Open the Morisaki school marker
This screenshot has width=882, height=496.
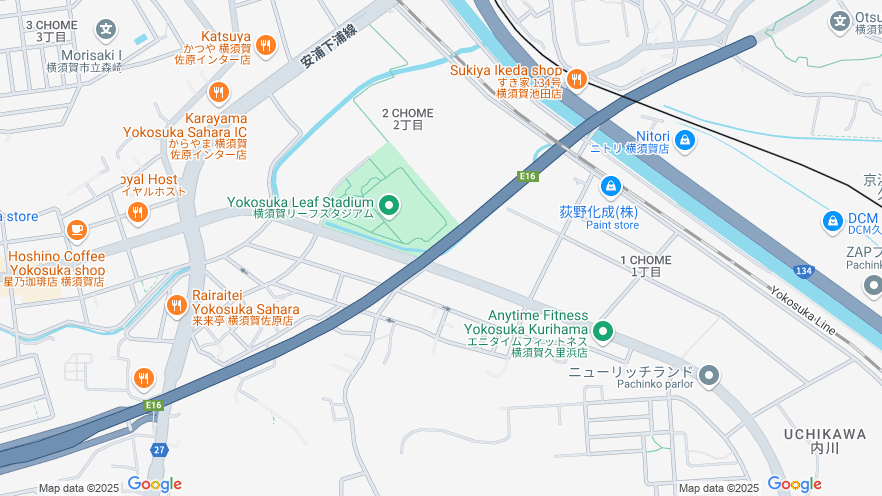tap(106, 29)
